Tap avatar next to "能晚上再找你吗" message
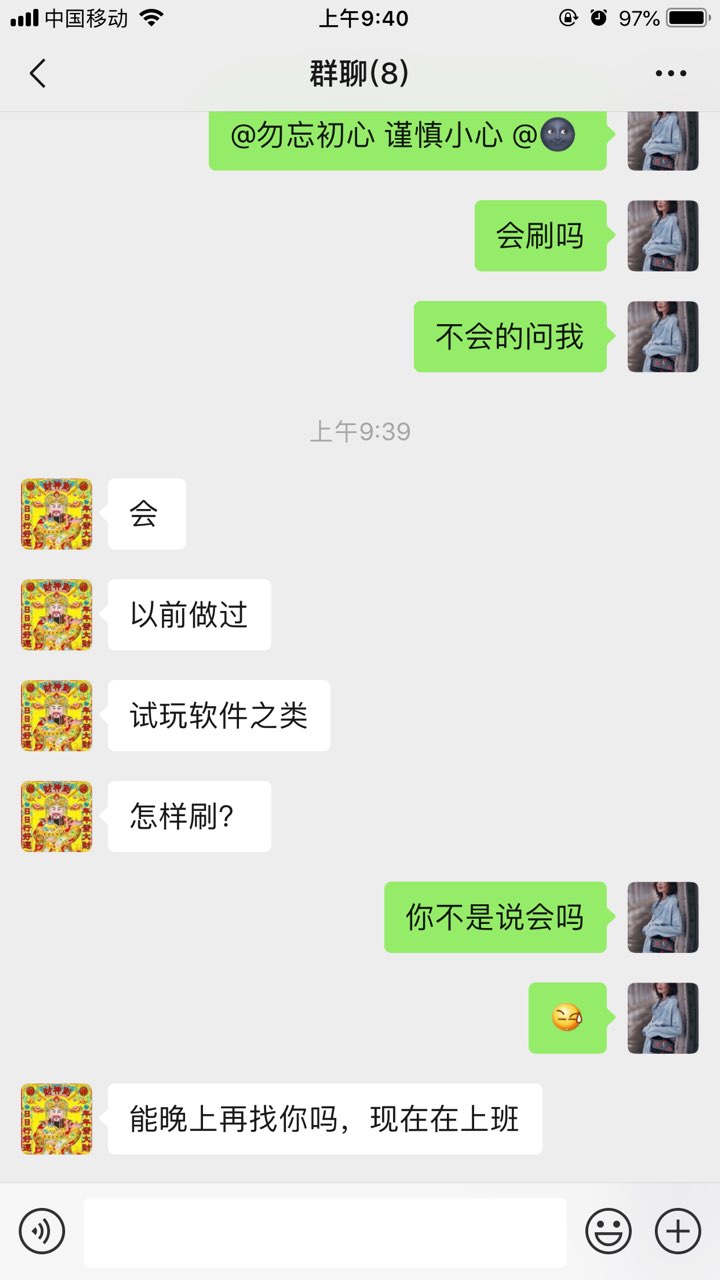Image resolution: width=720 pixels, height=1280 pixels. click(56, 1119)
